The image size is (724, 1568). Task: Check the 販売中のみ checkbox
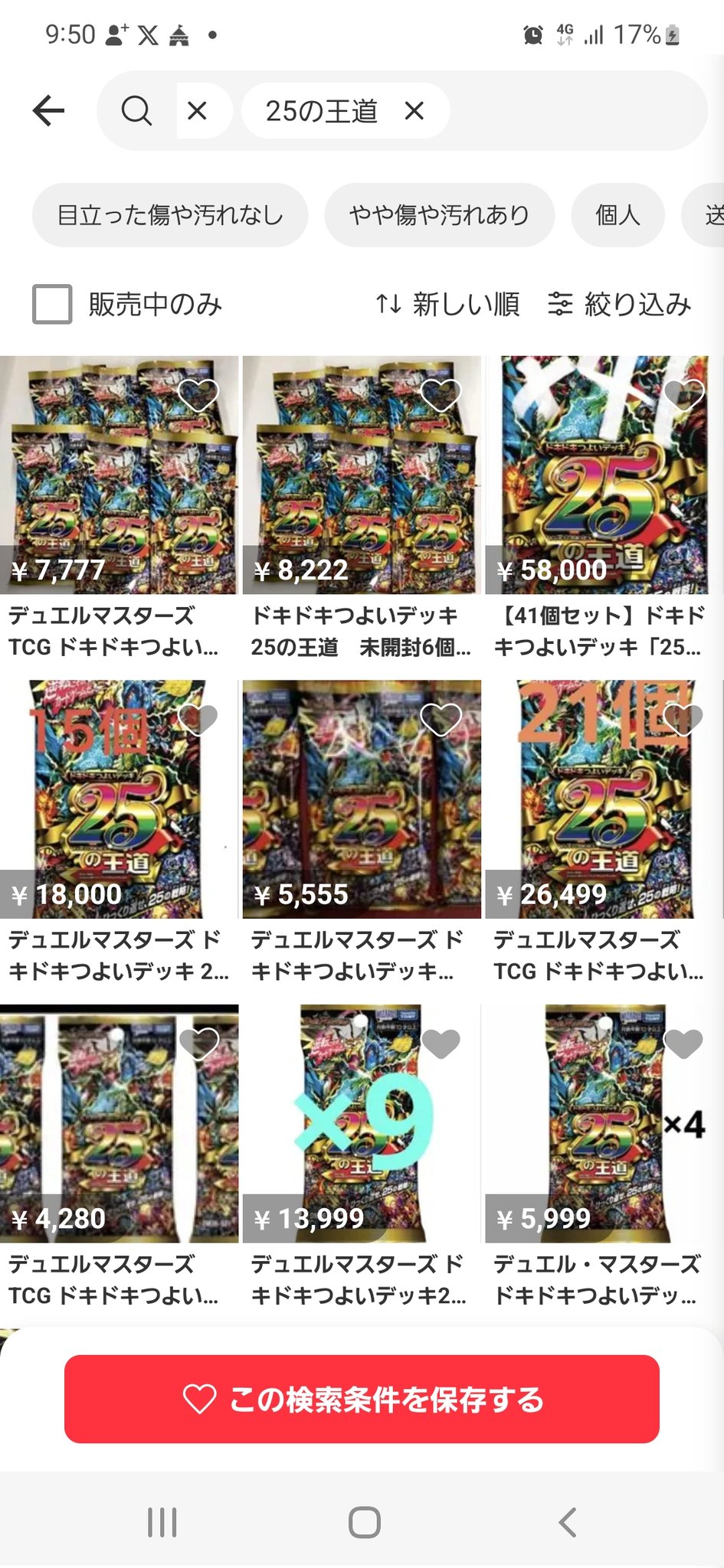(x=52, y=304)
